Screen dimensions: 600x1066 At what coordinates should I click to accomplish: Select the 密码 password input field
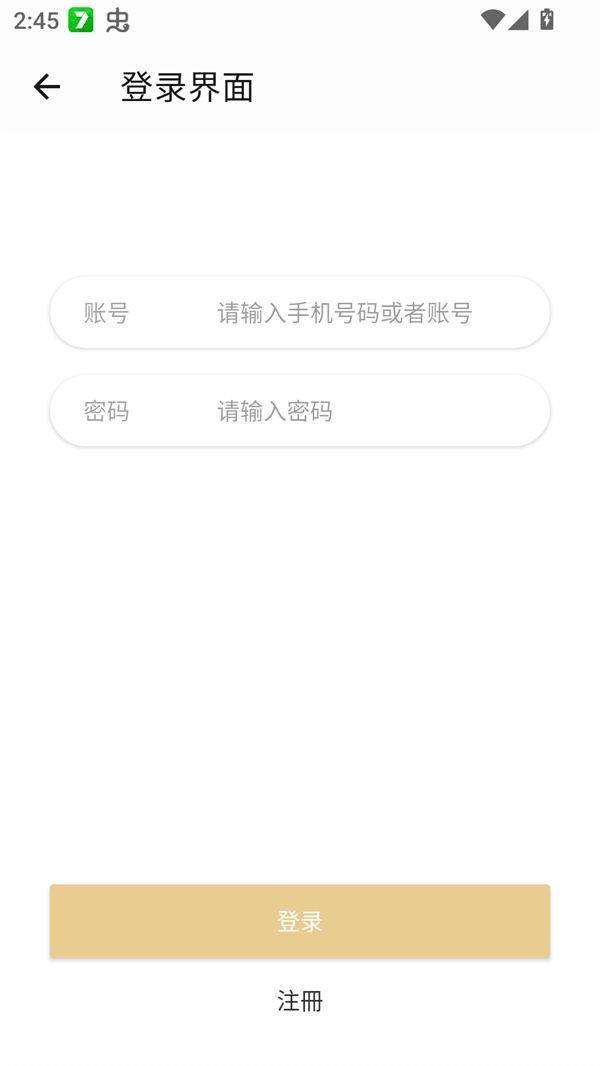tap(344, 411)
